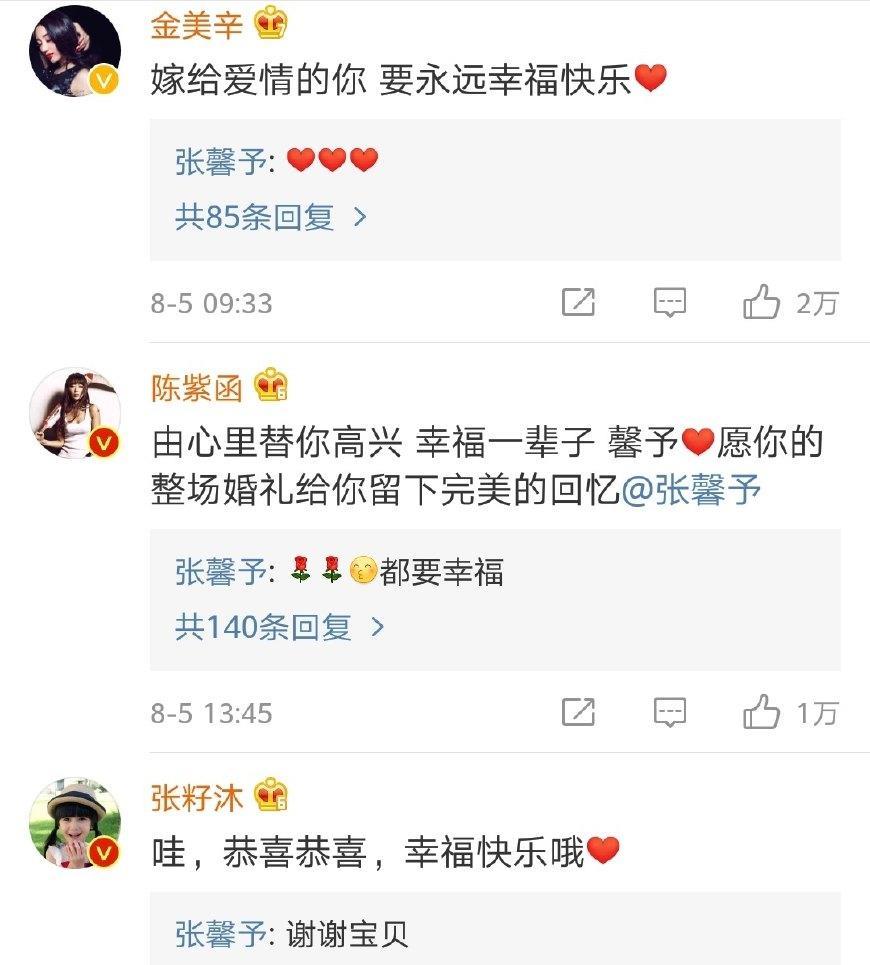Open 张馨予's profile from 谢谢宝贝 reply

pos(221,934)
